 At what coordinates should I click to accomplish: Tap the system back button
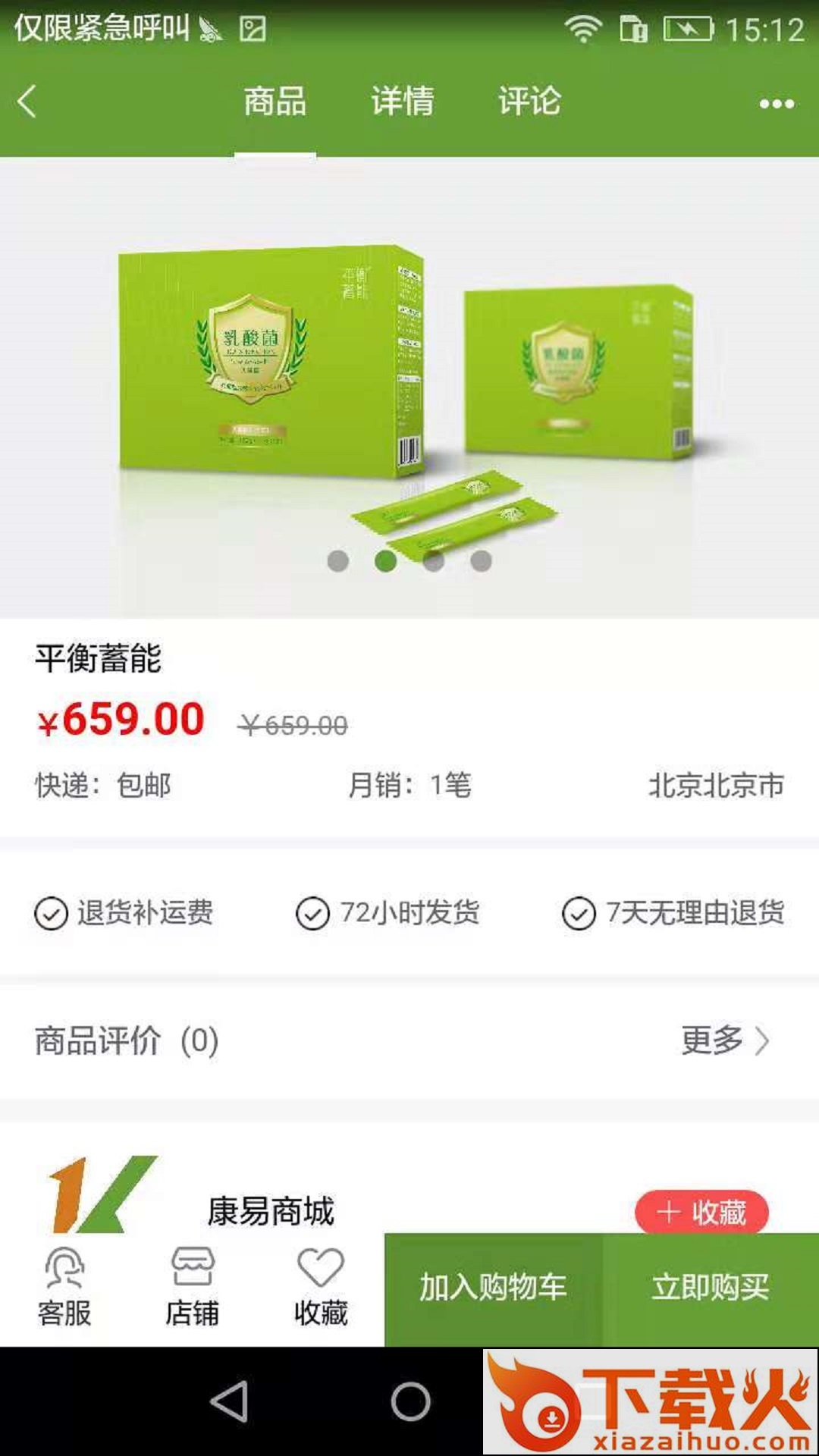coord(229,1401)
